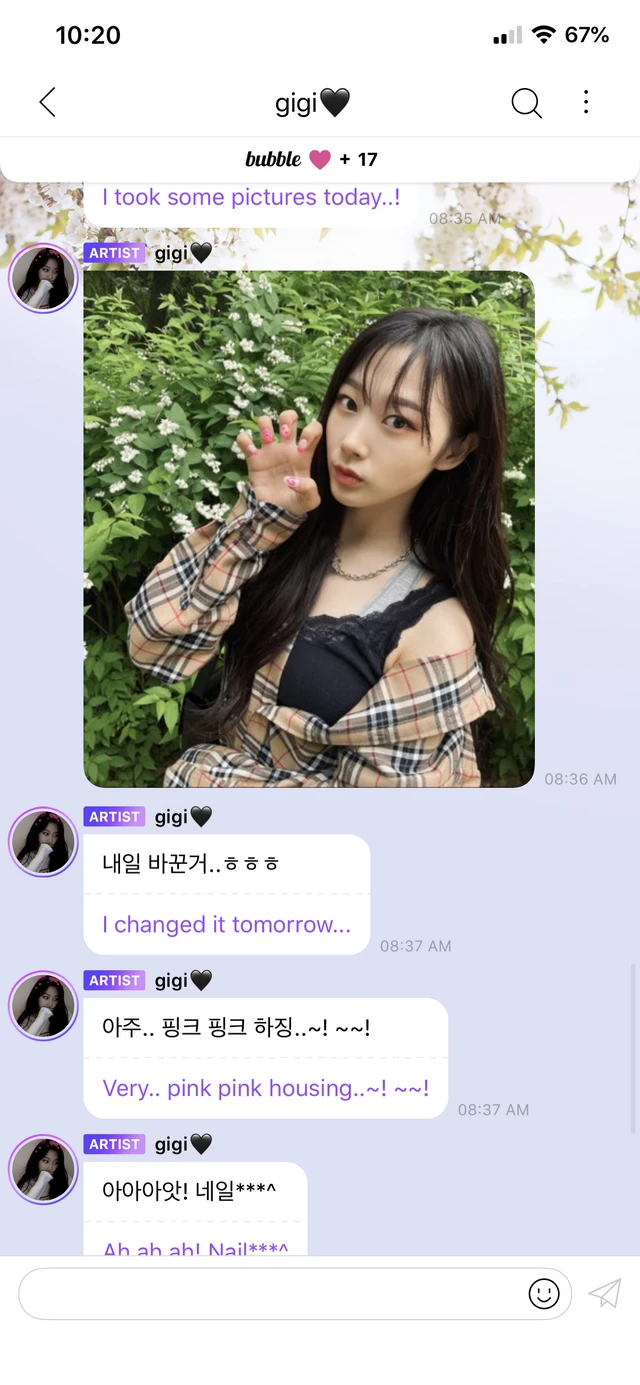The height and width of the screenshot is (1385, 640).
Task: Open the three-dot overflow menu
Action: pyautogui.click(x=586, y=102)
